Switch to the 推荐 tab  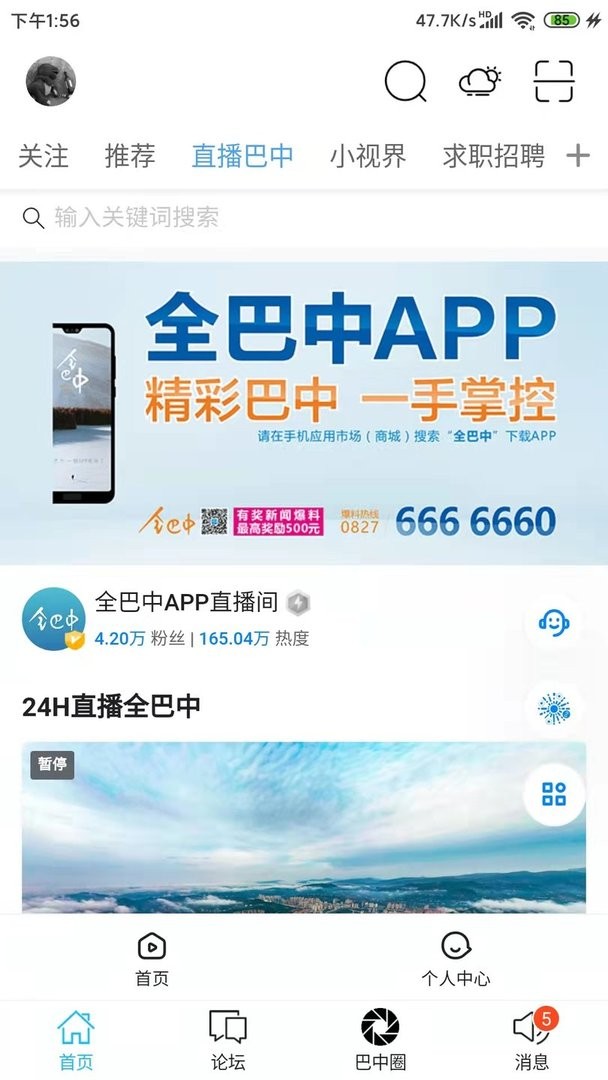click(x=130, y=156)
